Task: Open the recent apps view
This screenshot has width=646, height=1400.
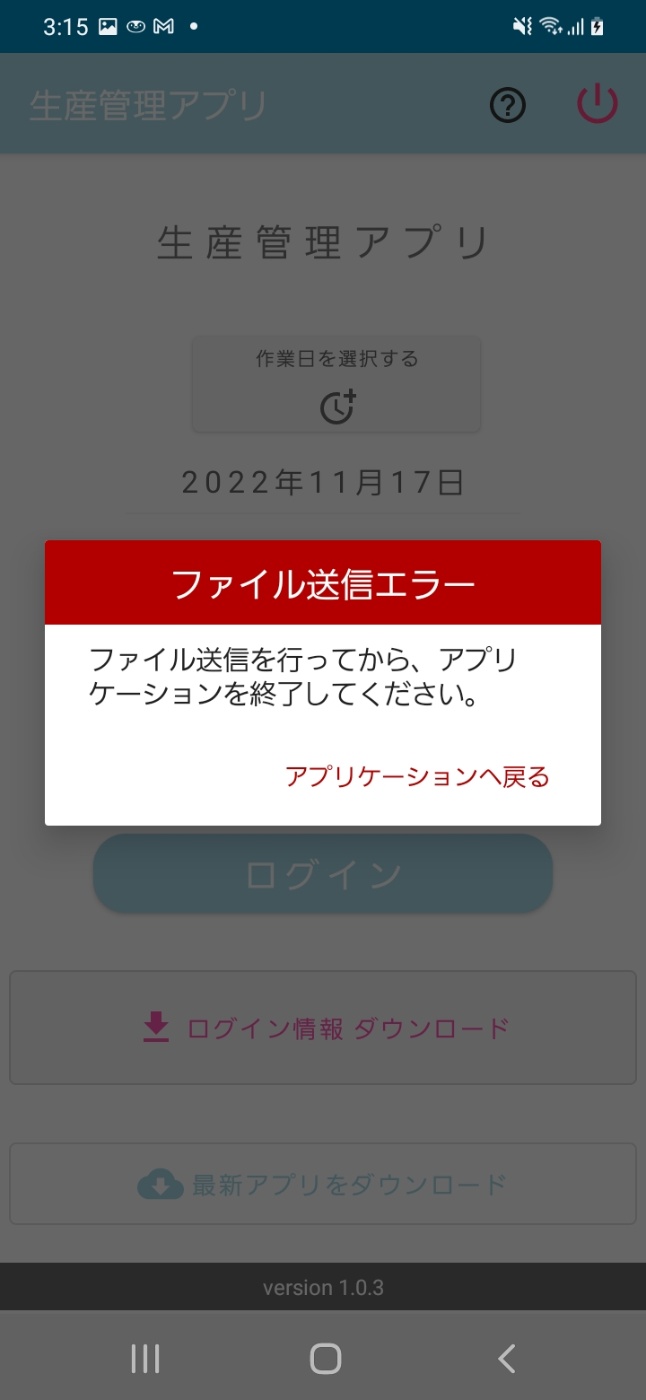Action: 145,1358
